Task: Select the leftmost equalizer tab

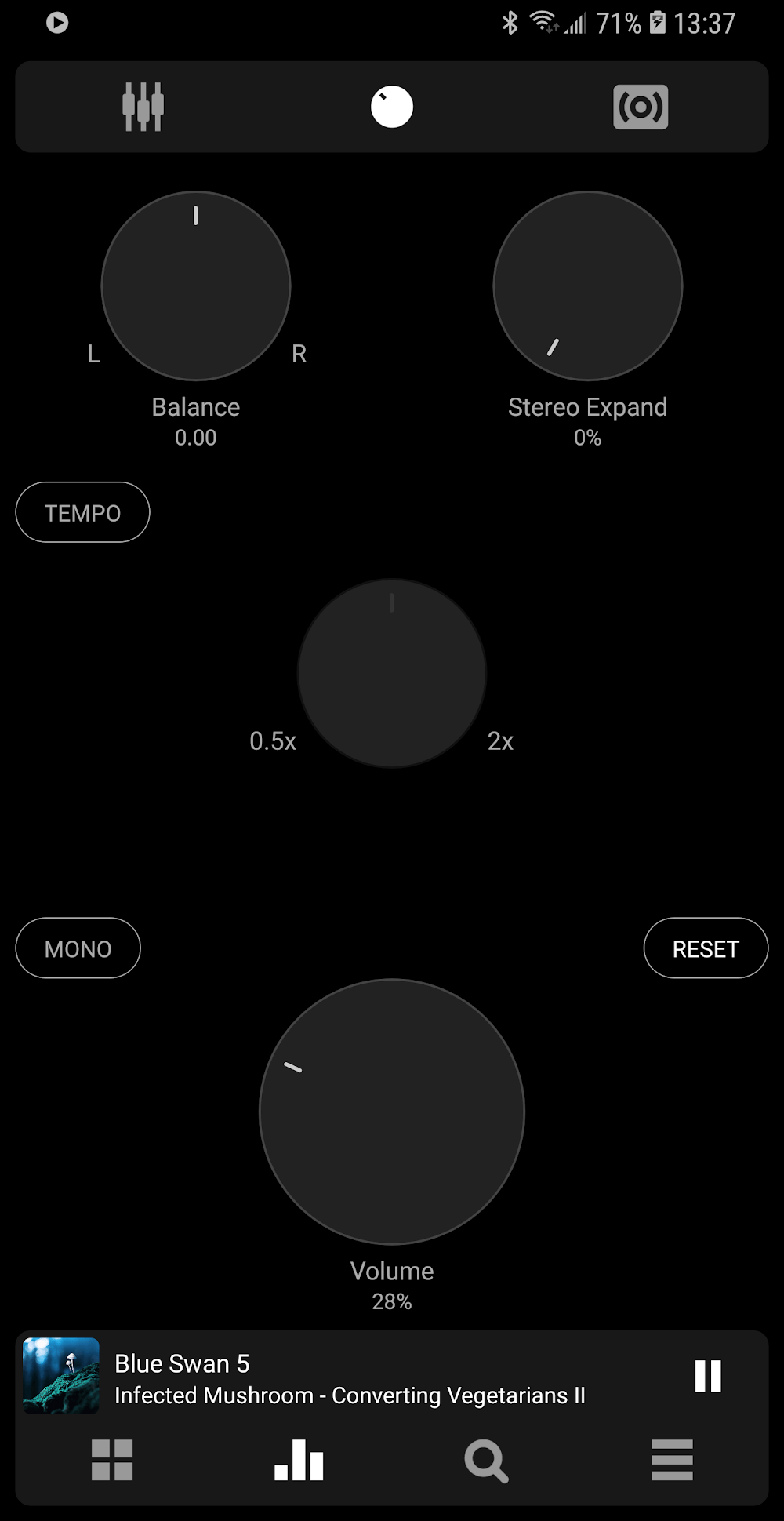Action: click(143, 106)
